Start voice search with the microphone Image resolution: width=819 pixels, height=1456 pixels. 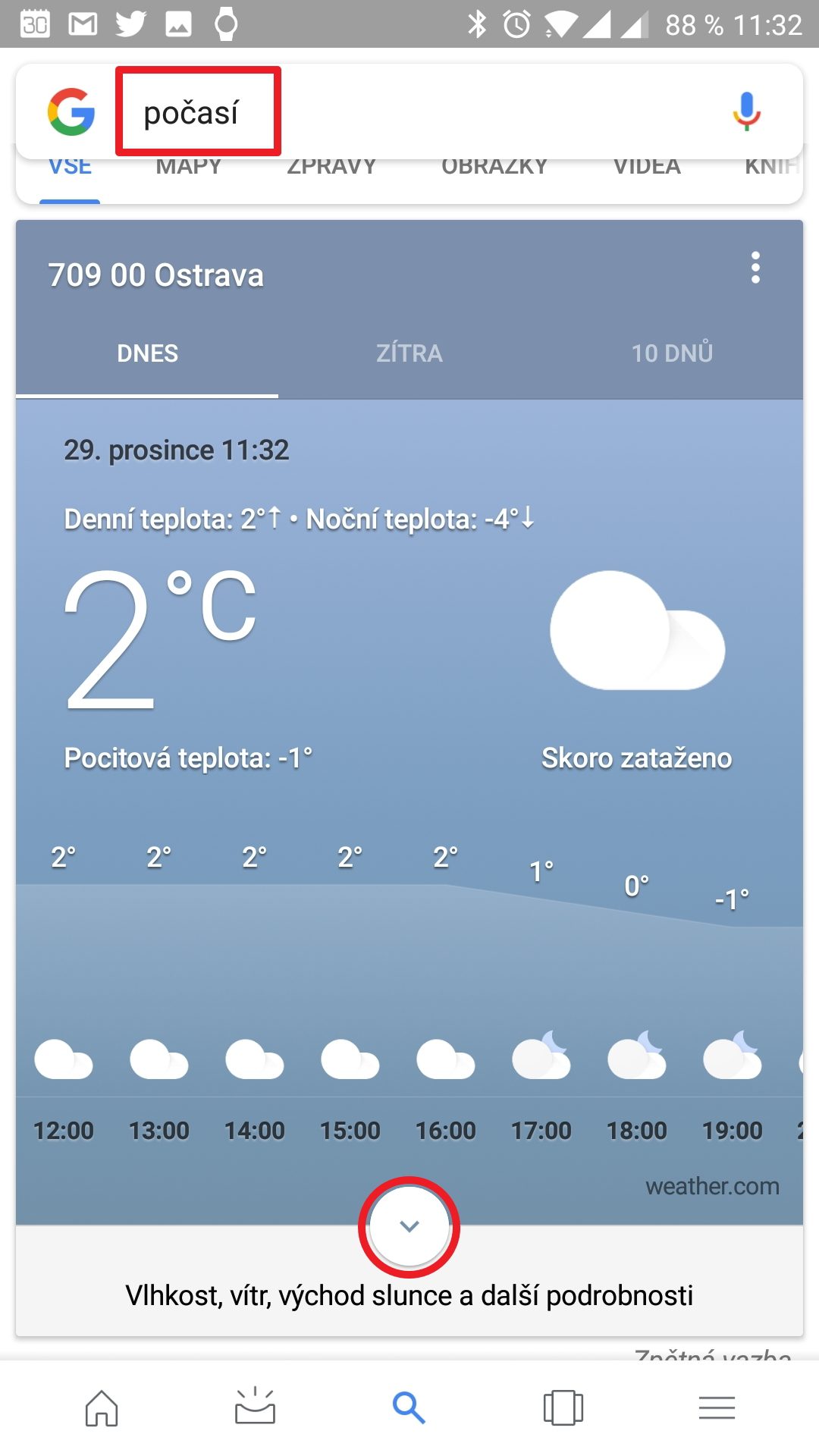point(746,111)
